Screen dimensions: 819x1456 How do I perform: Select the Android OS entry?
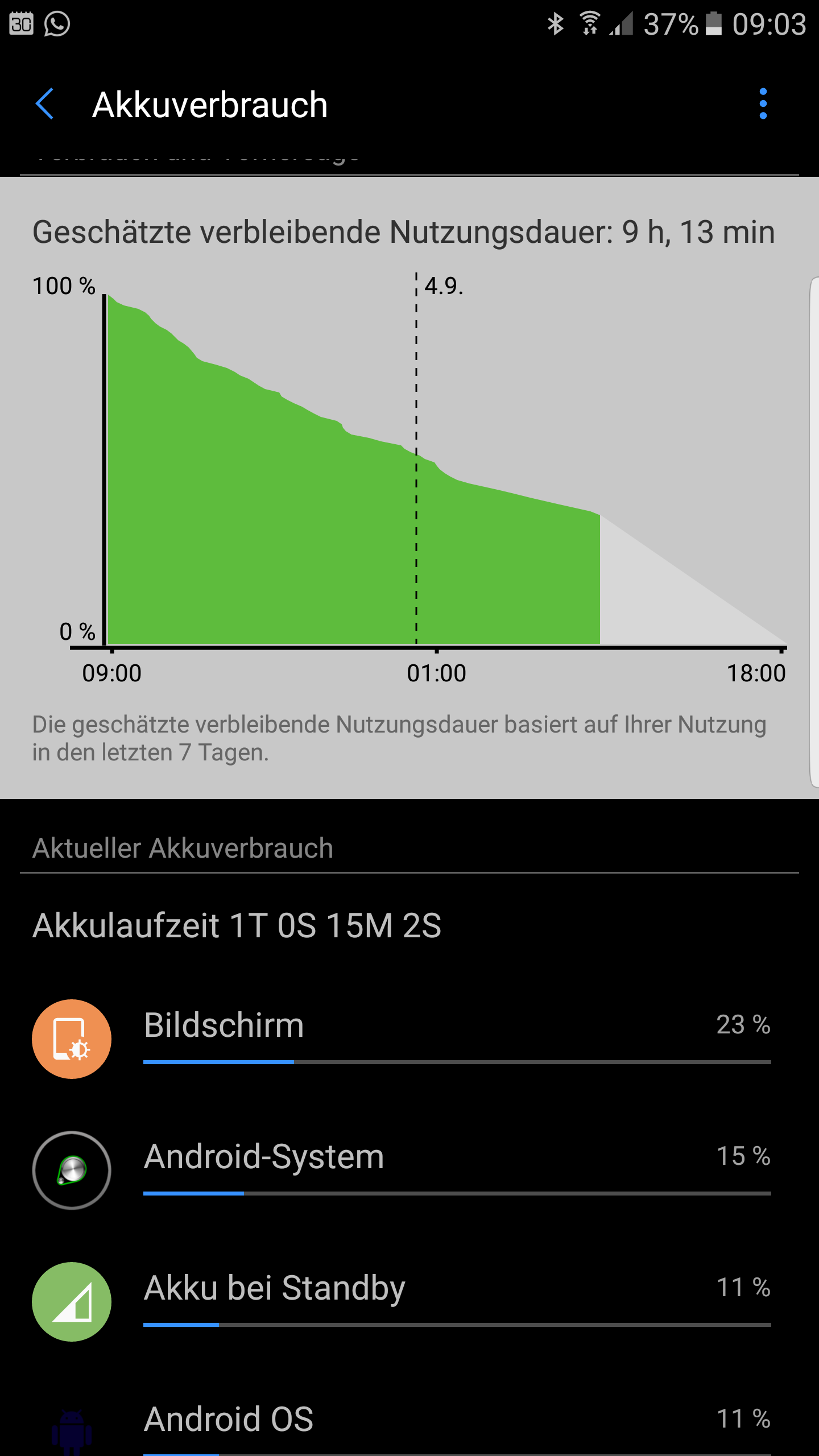click(409, 1417)
